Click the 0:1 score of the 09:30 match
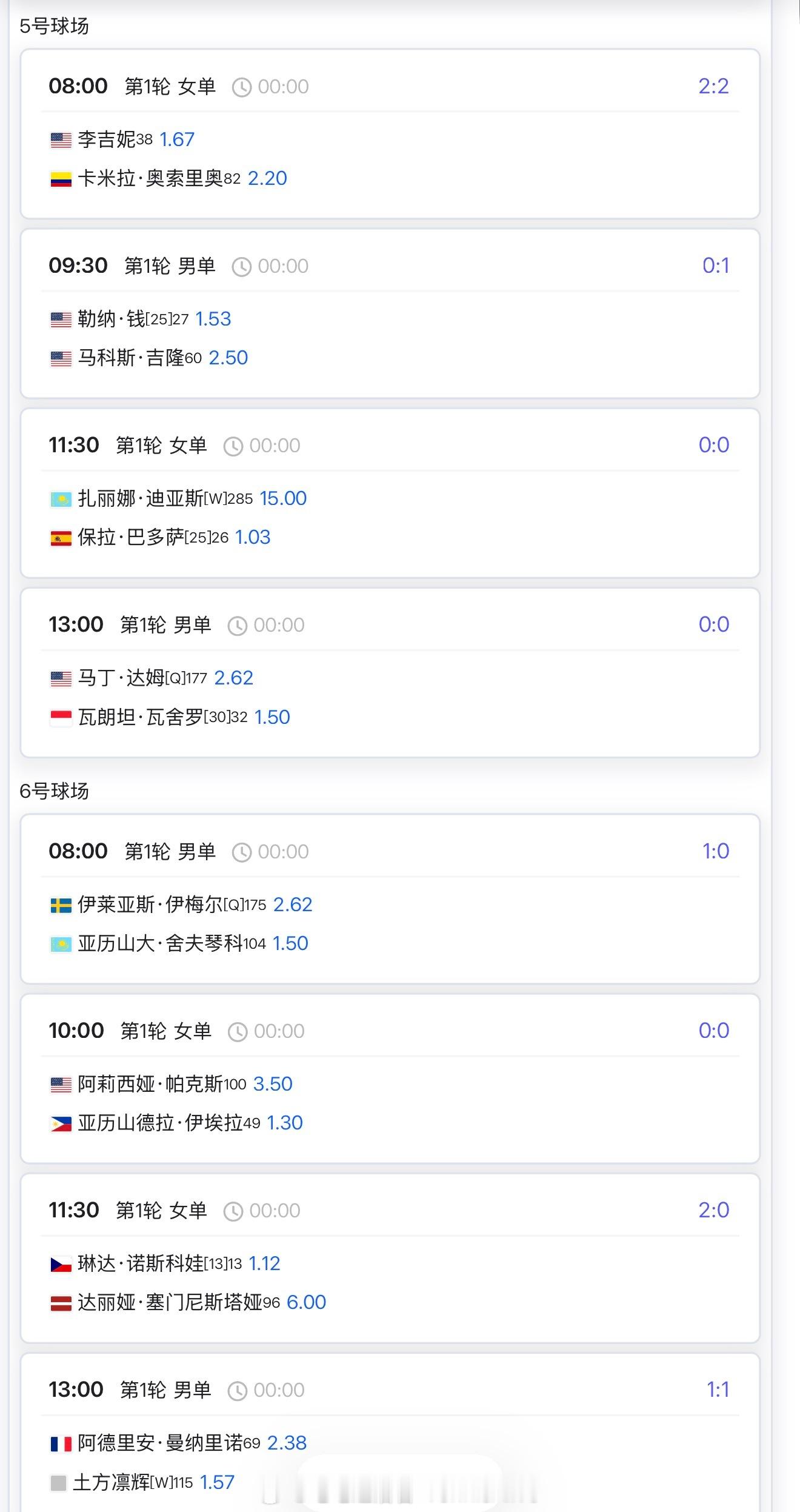The image size is (800, 1512). click(x=716, y=266)
